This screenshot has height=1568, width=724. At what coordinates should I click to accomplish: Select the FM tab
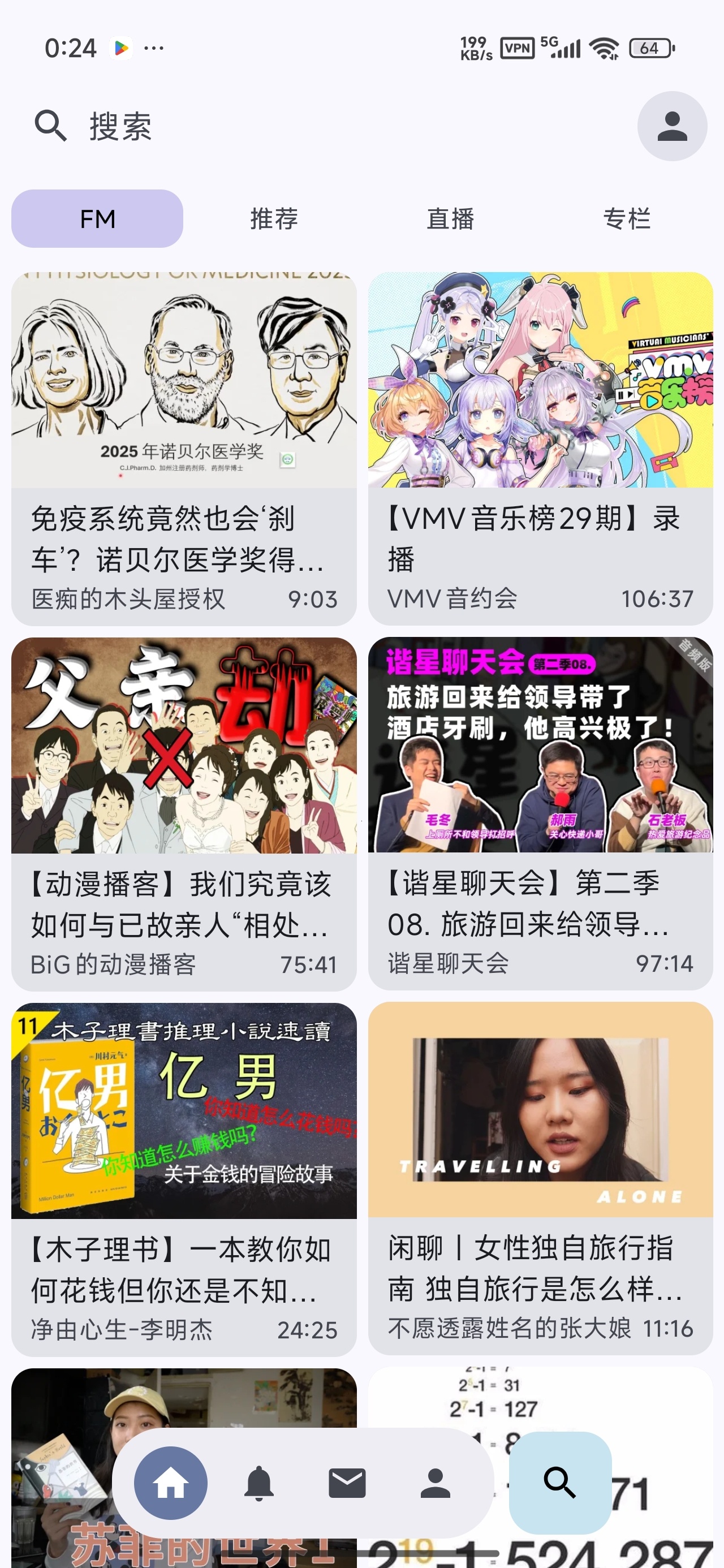coord(97,218)
